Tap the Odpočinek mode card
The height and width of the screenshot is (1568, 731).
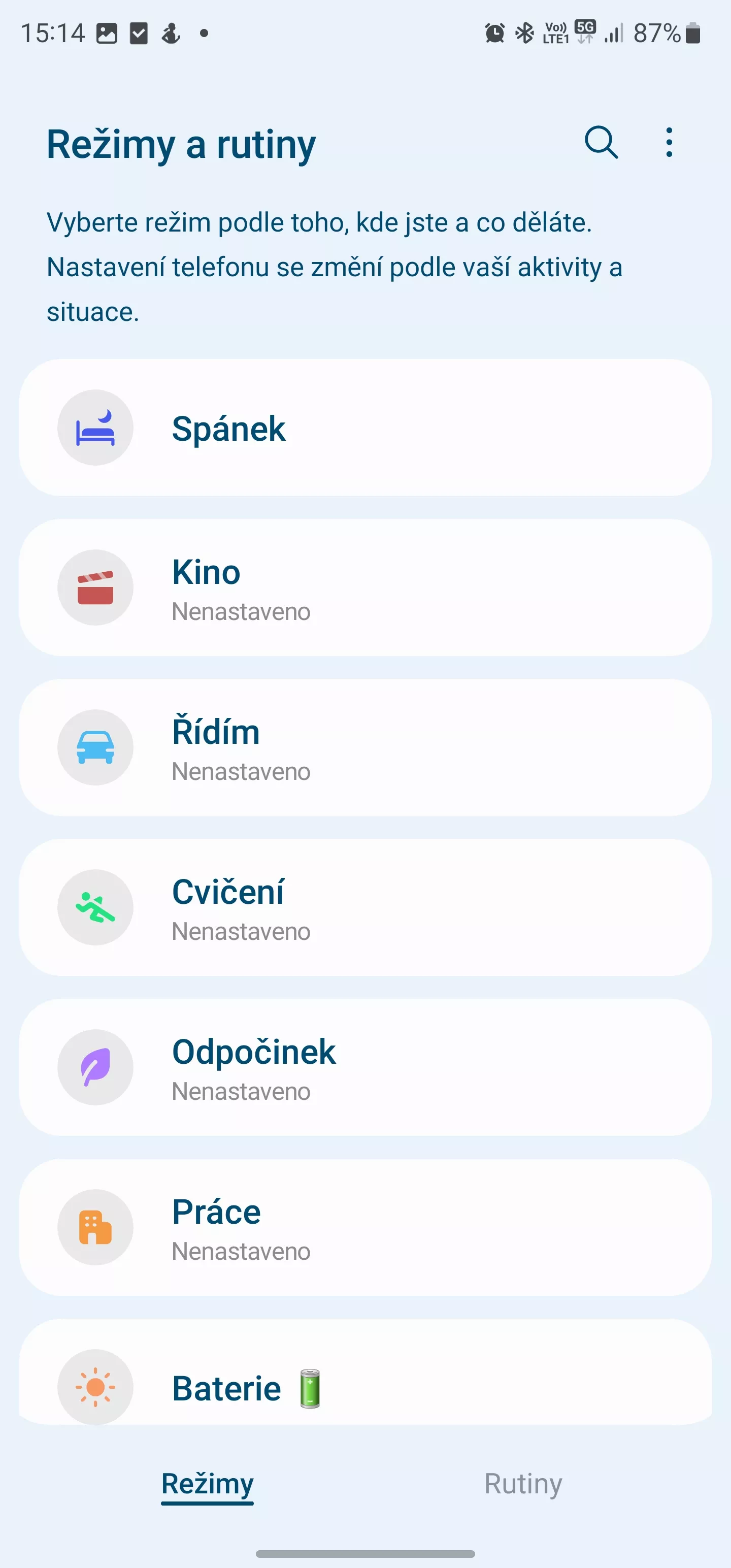point(365,1067)
